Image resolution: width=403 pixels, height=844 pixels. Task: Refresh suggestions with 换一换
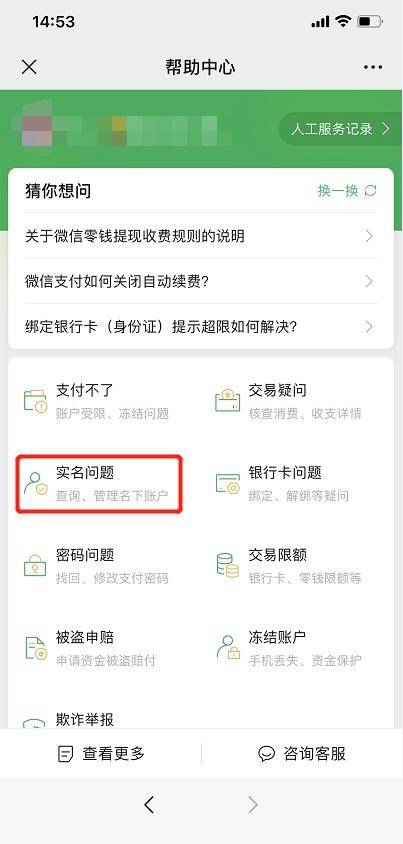[347, 191]
